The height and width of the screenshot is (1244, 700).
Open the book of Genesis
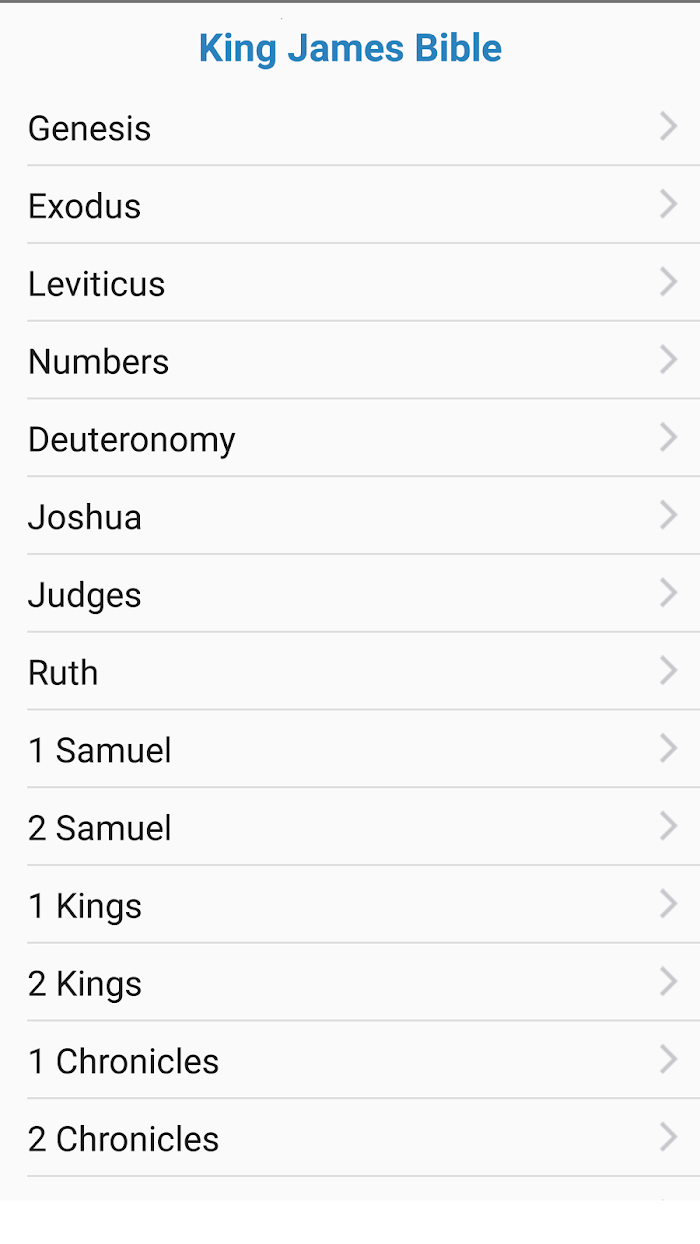pyautogui.click(x=350, y=127)
